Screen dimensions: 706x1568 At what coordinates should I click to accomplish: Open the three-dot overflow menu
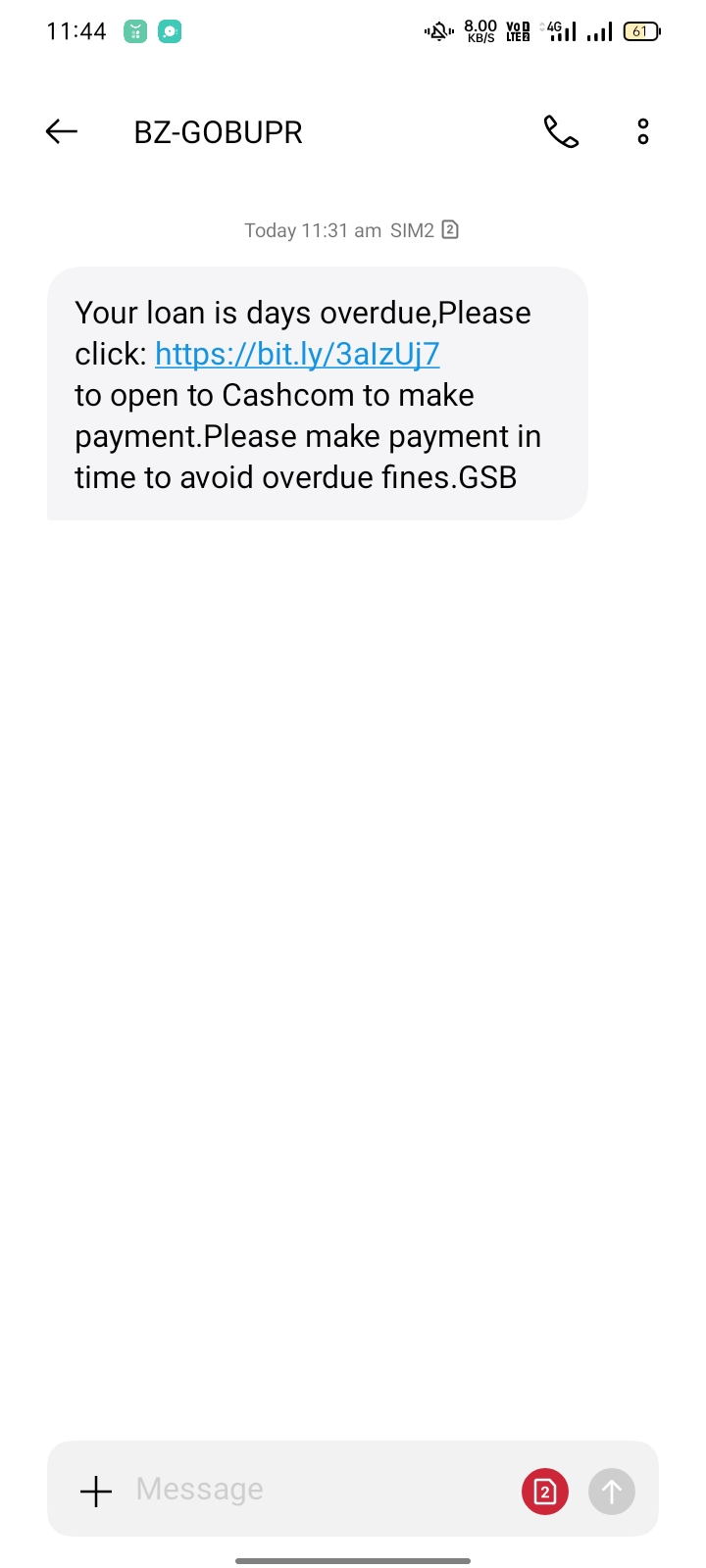point(643,131)
